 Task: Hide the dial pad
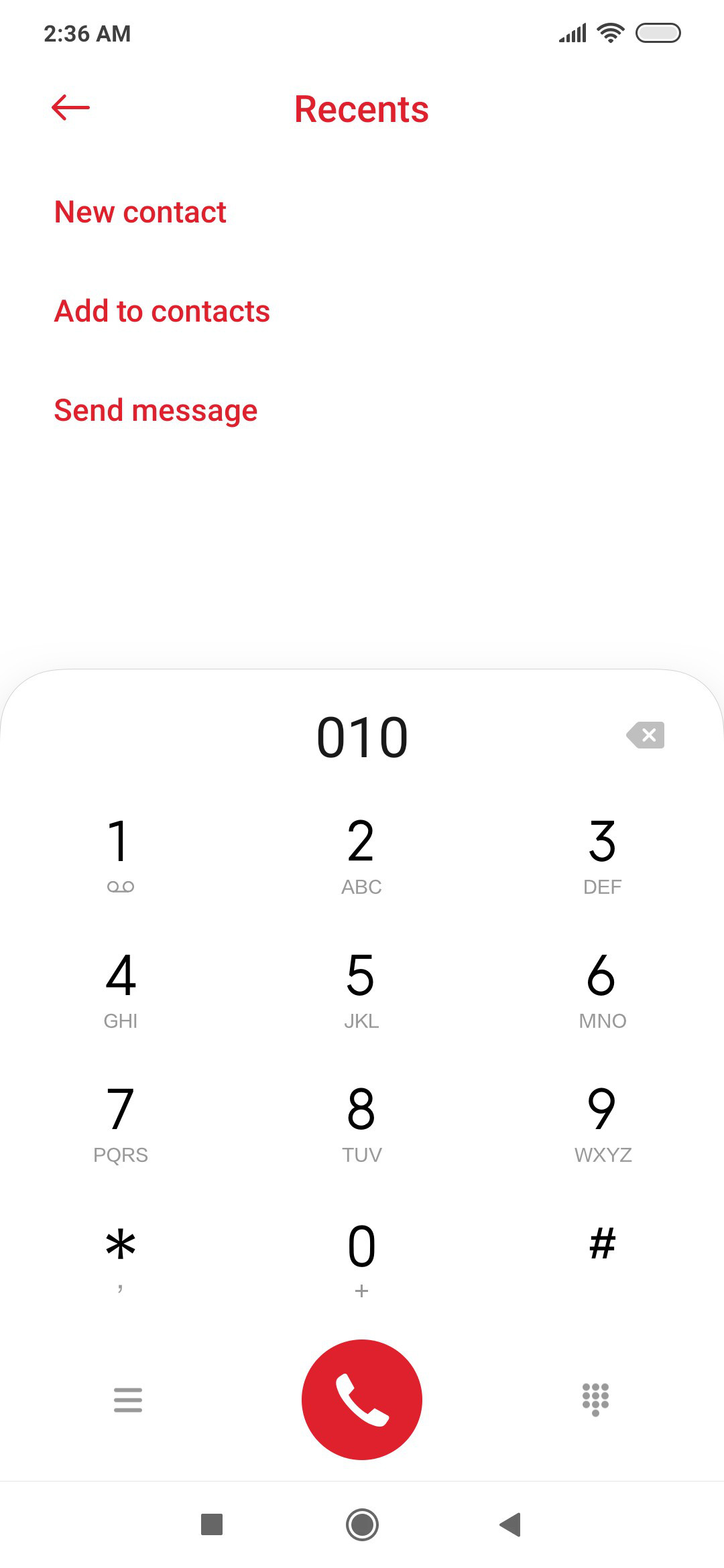[595, 1400]
